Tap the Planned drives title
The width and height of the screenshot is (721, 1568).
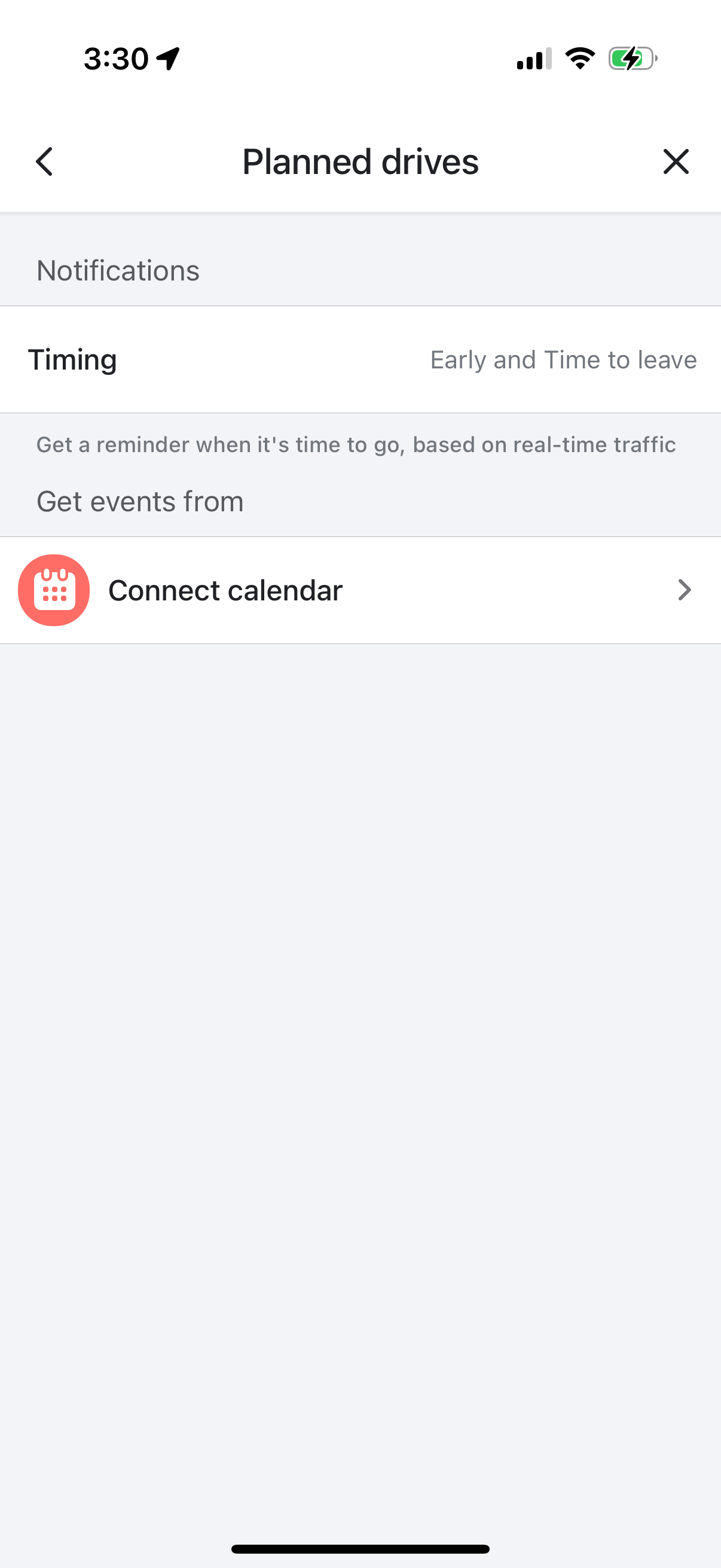[360, 161]
